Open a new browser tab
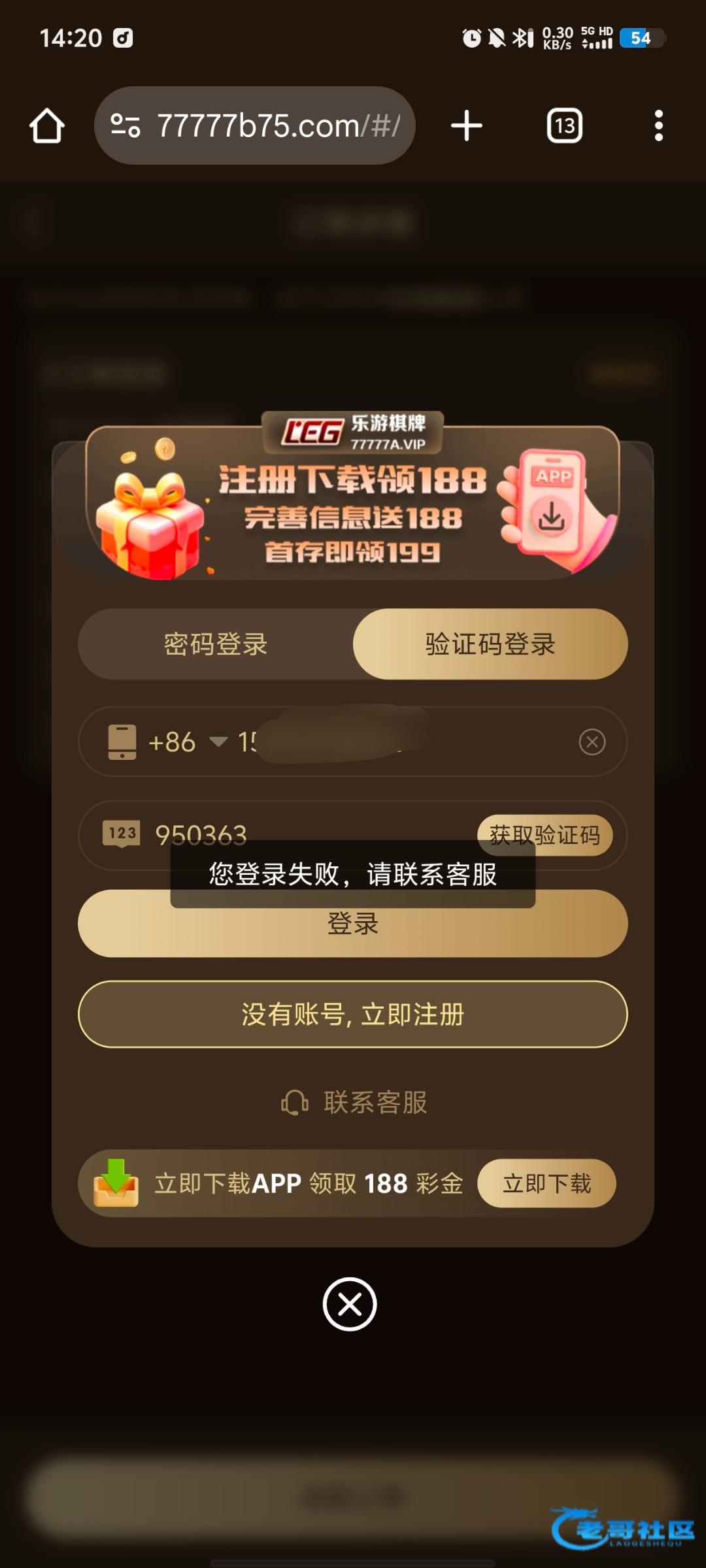 [467, 125]
